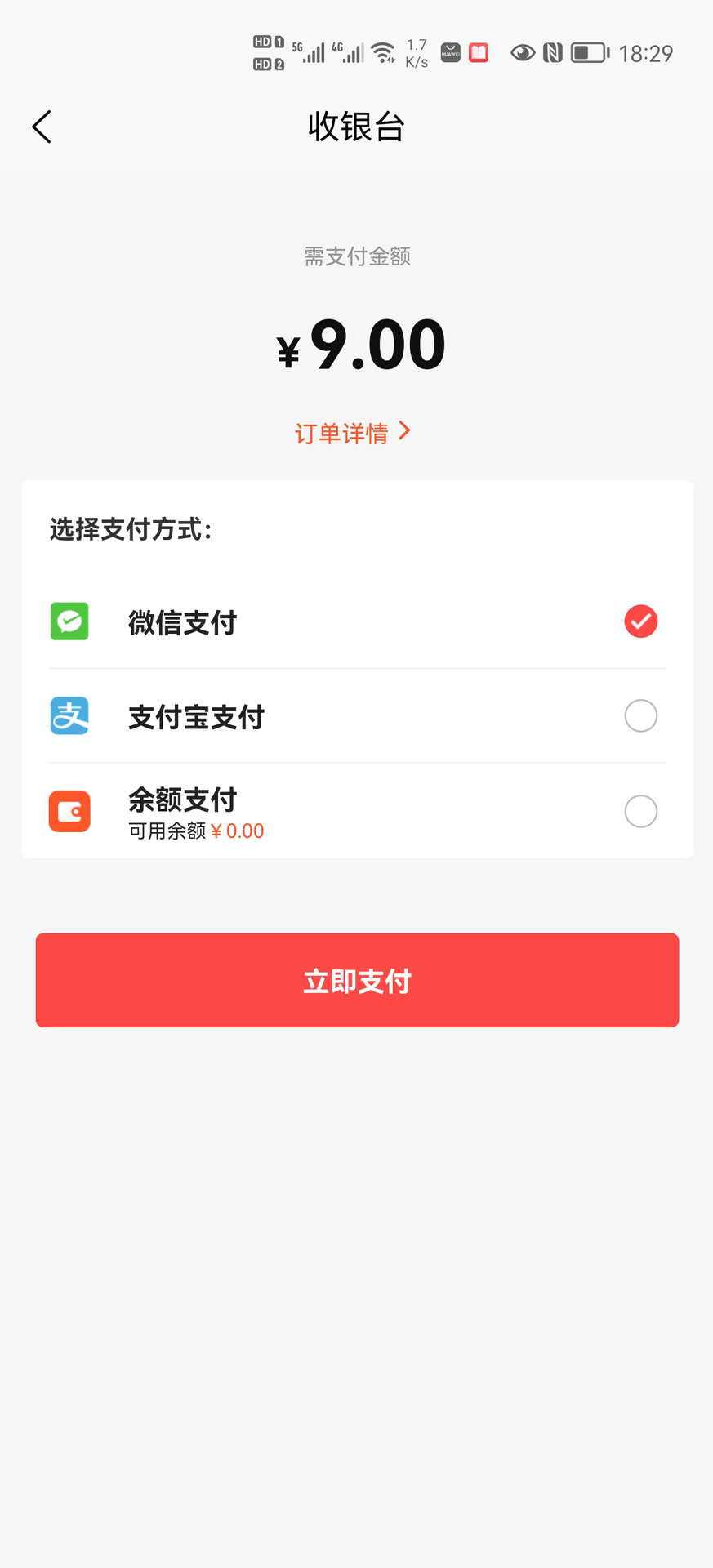713x1568 pixels.
Task: Click the red notebook icon in status bar
Action: (479, 52)
